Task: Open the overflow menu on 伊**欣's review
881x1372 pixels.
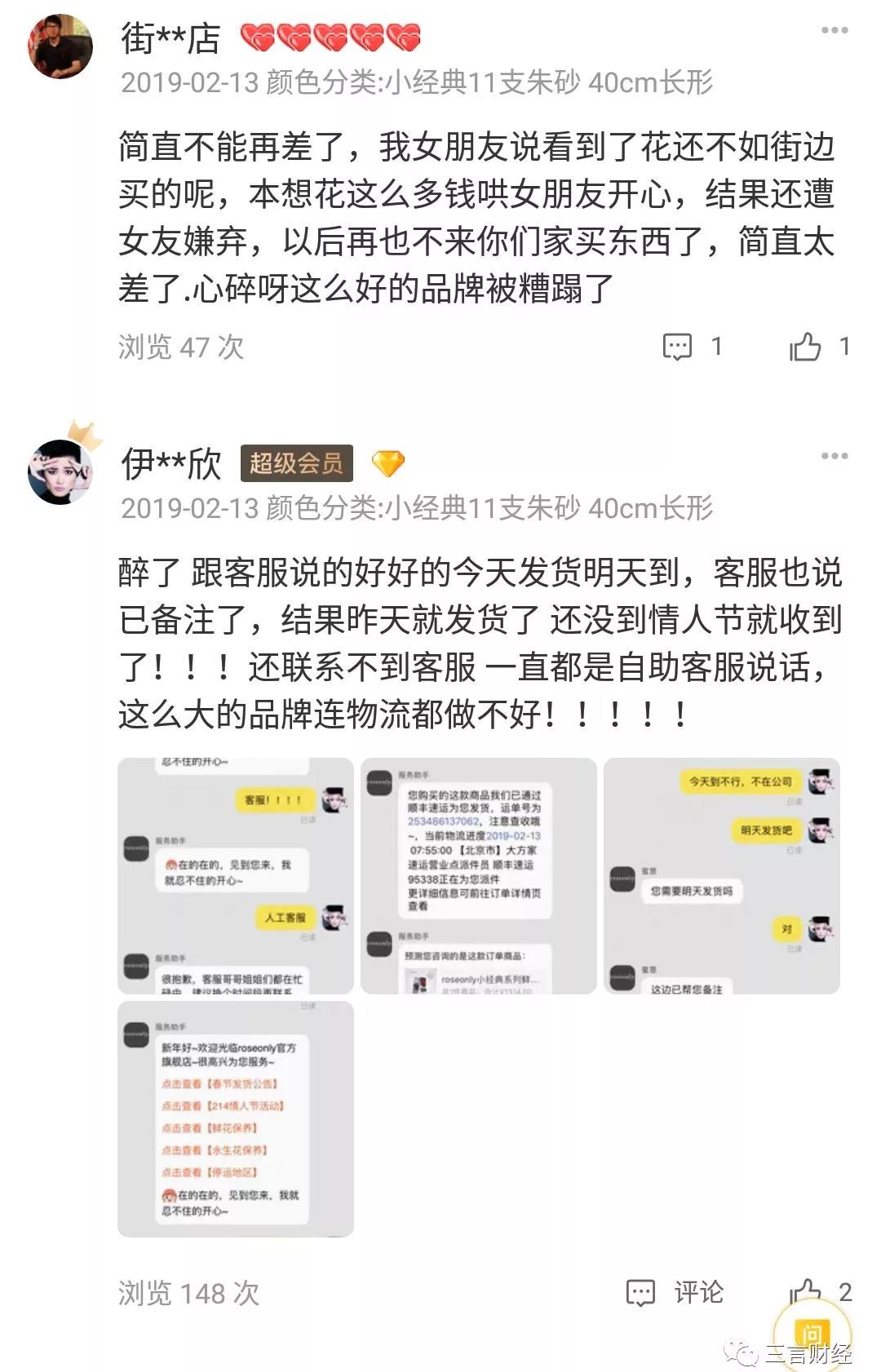Action: [x=834, y=456]
